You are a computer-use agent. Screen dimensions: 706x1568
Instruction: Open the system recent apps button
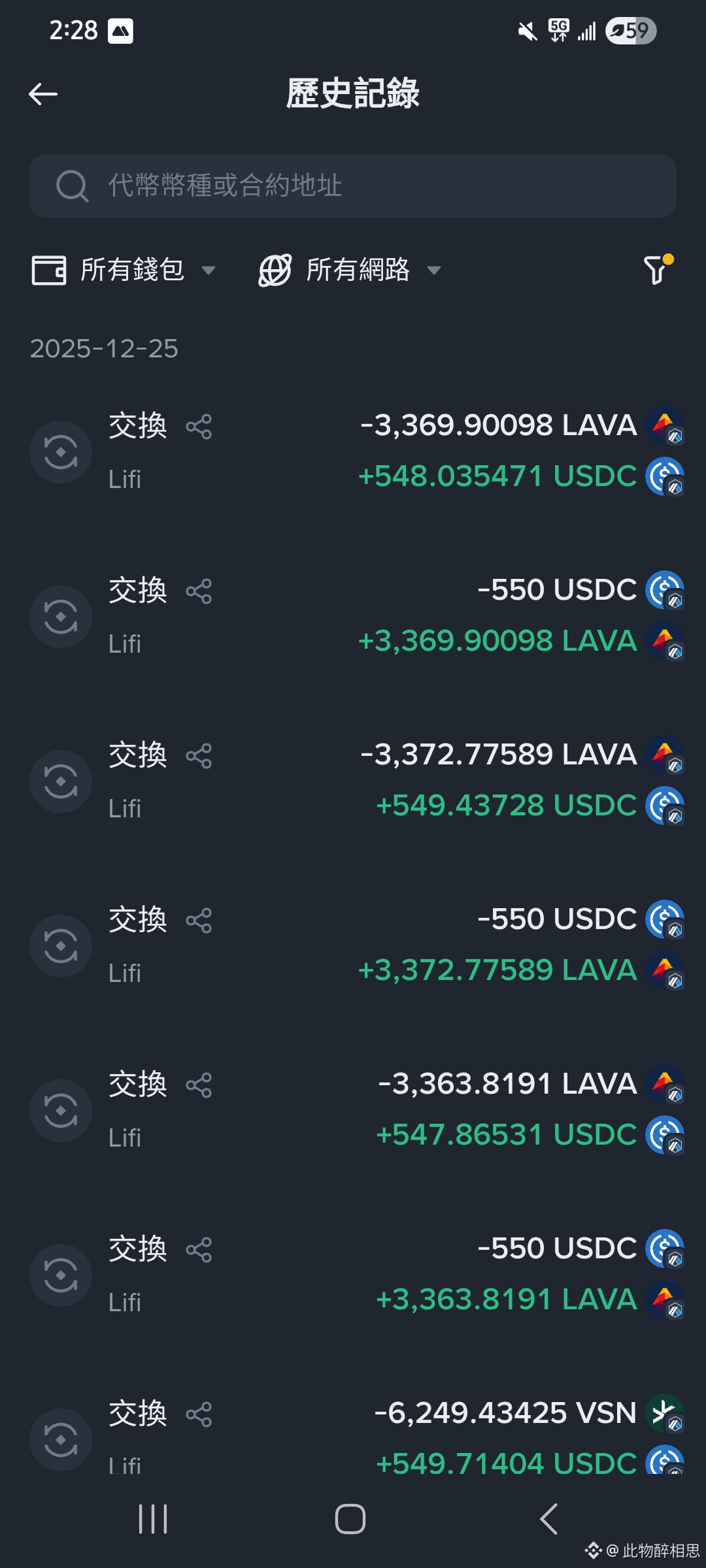click(x=153, y=1519)
